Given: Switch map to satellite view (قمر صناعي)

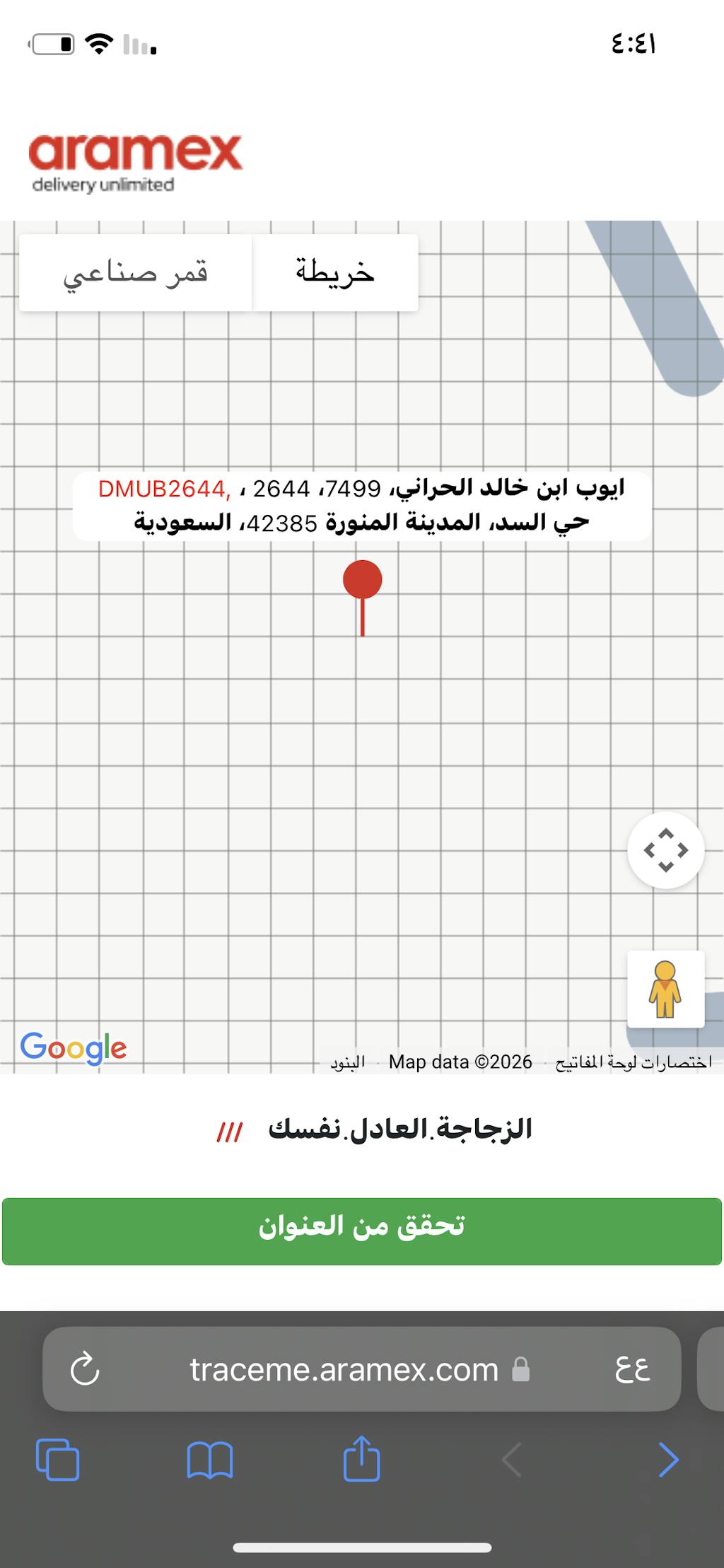Looking at the screenshot, I should [135, 273].
